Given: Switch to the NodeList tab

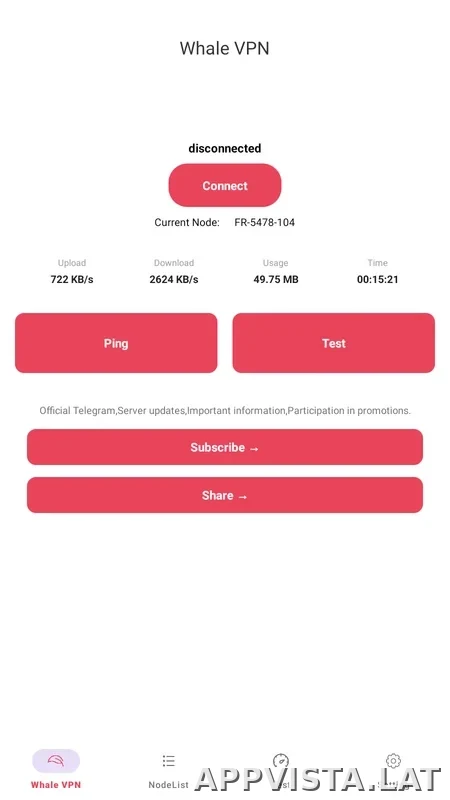Looking at the screenshot, I should tap(168, 770).
